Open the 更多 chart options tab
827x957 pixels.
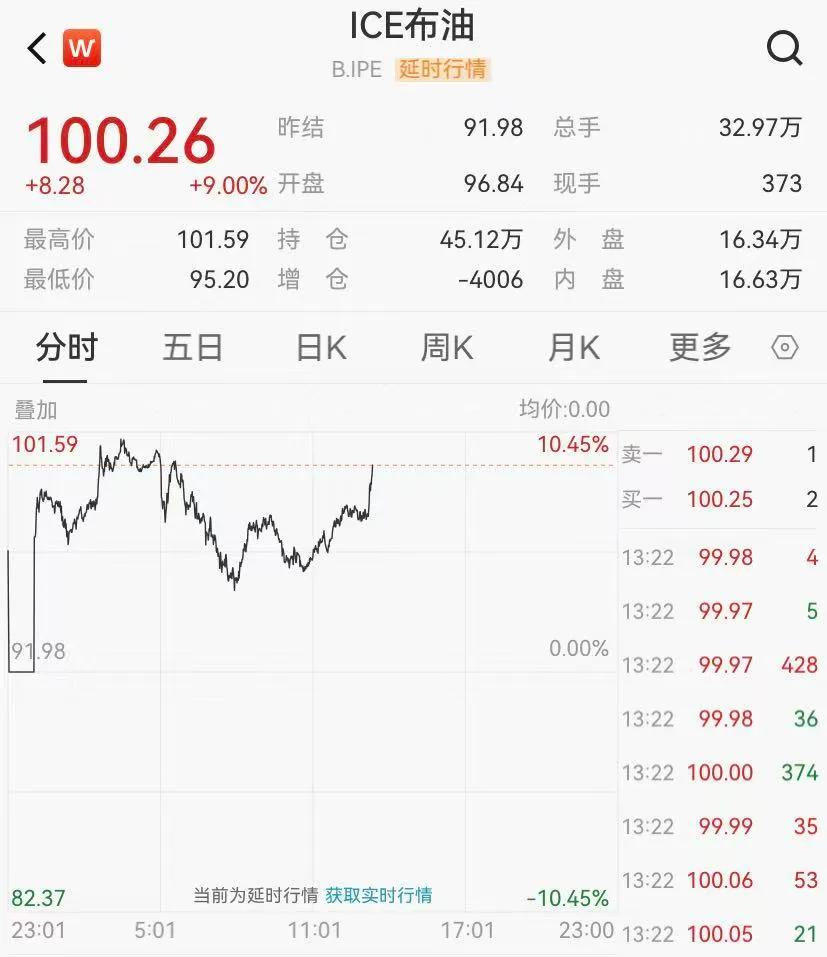(700, 347)
